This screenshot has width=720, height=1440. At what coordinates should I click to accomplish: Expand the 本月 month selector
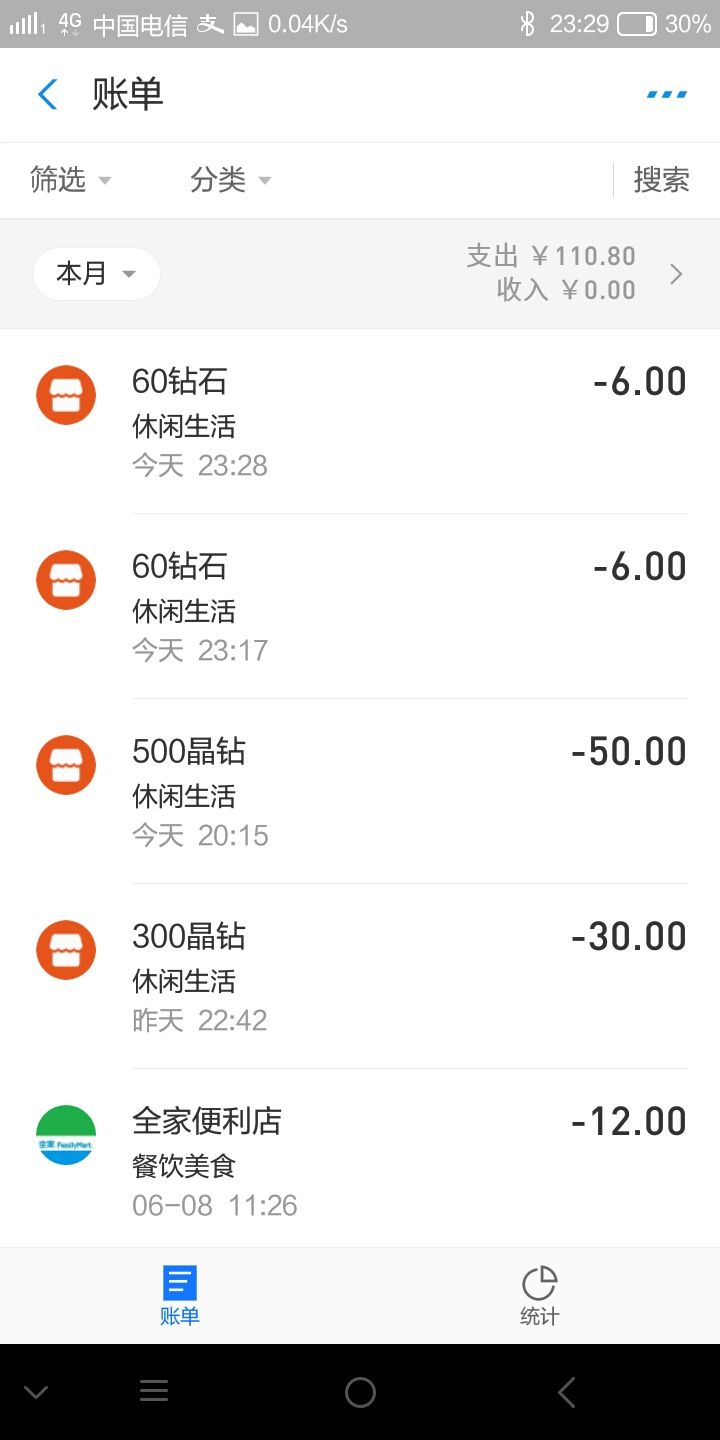point(95,273)
